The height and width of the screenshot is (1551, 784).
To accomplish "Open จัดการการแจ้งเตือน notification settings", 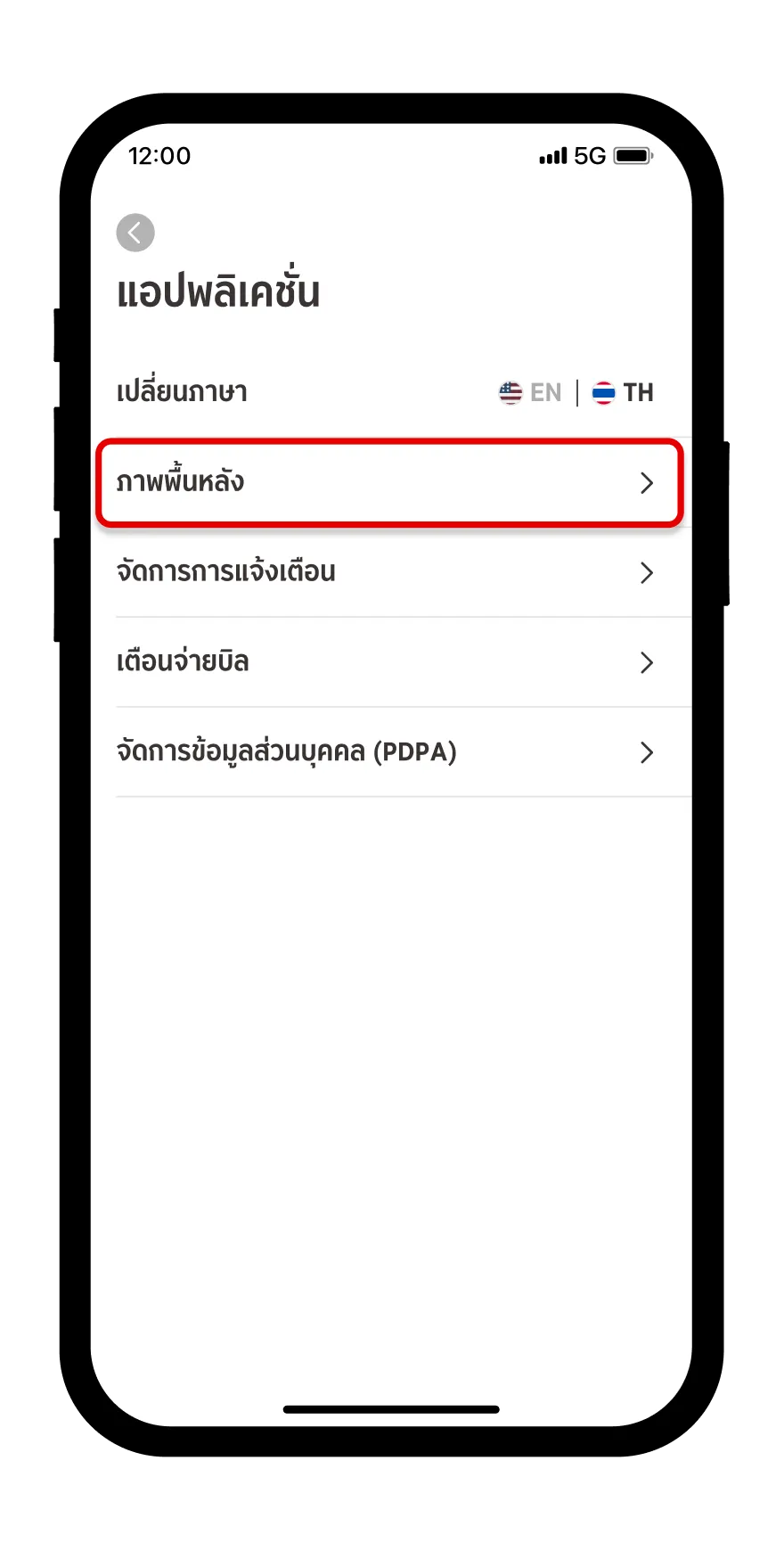I will (389, 572).
